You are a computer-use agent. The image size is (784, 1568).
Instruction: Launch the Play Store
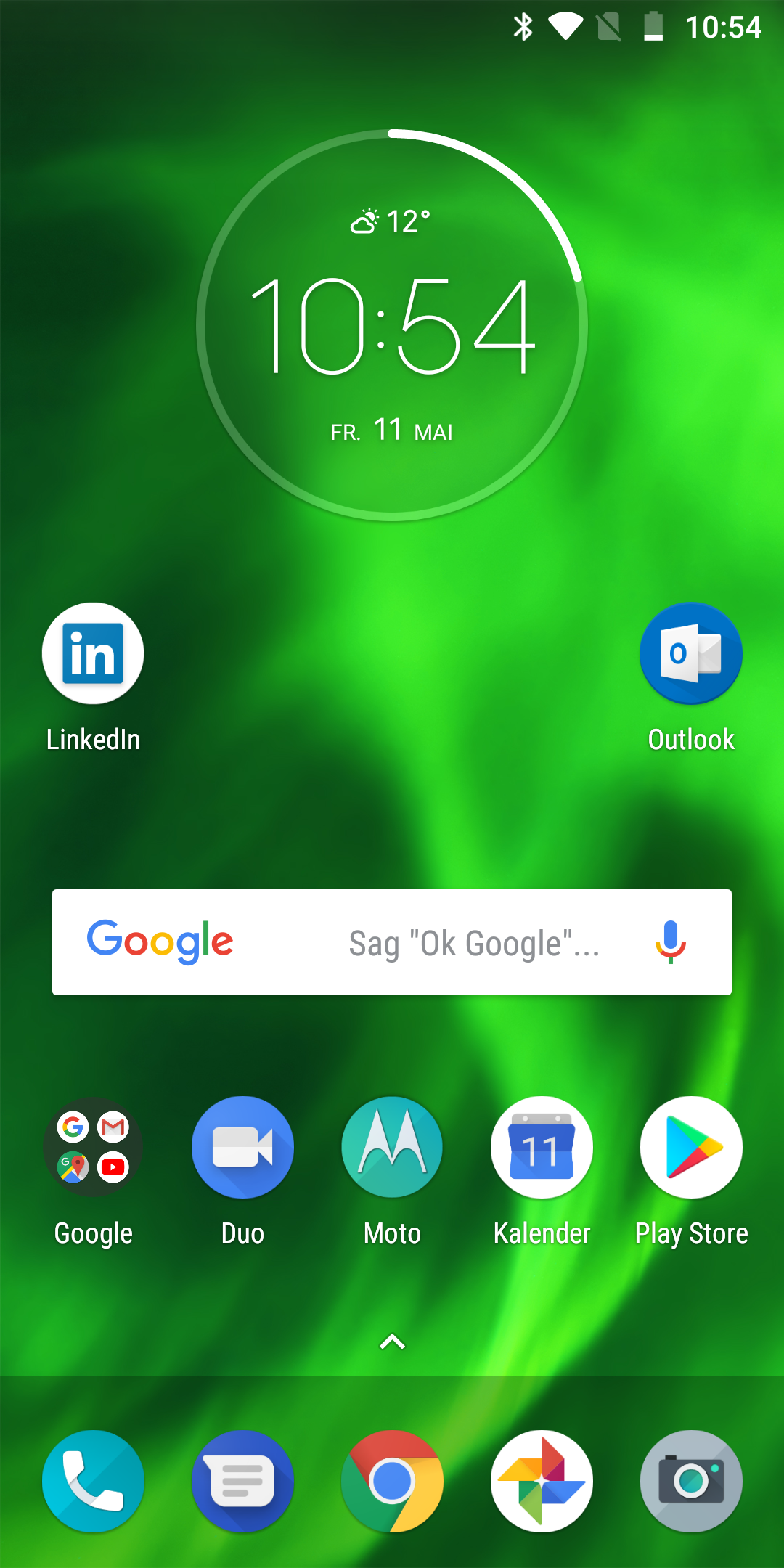691,1147
